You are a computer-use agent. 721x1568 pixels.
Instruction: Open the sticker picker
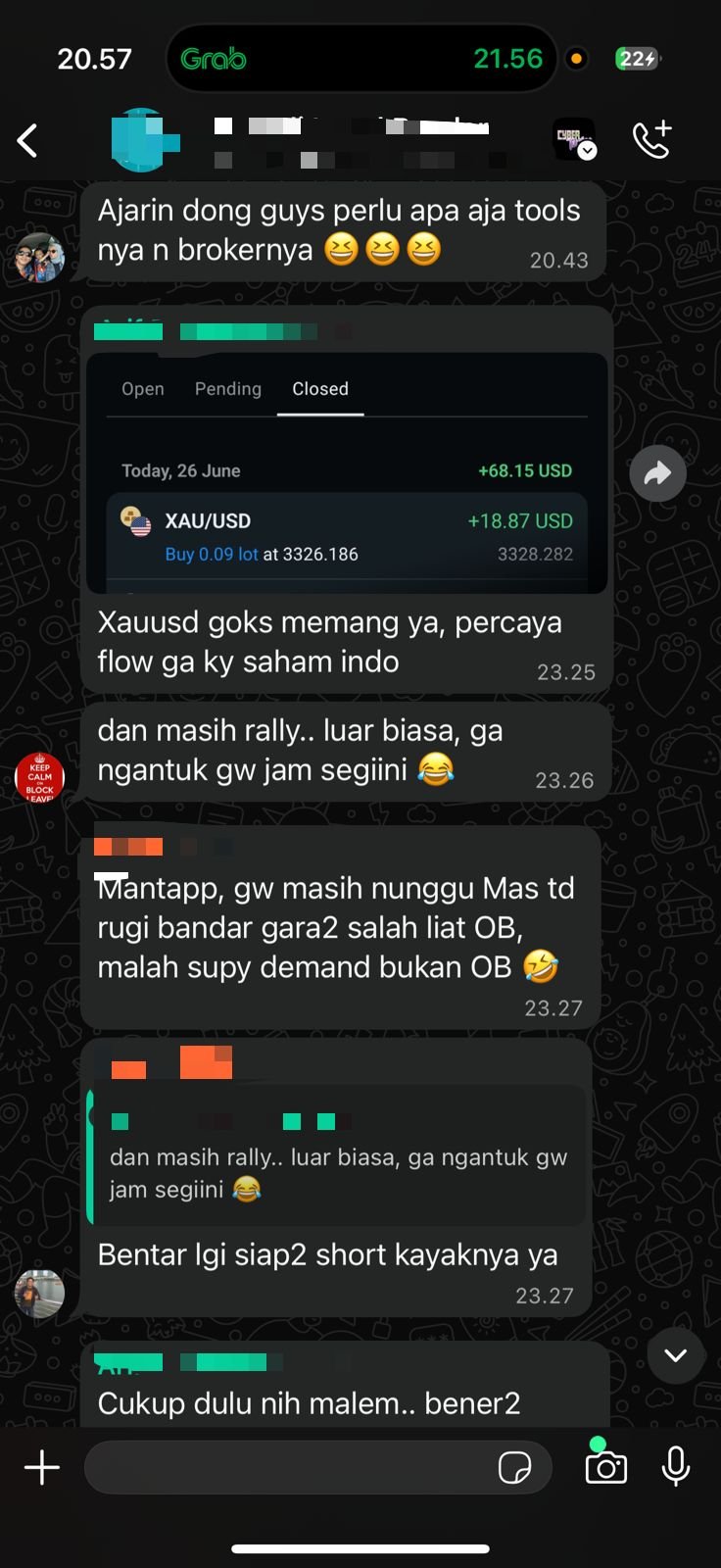tap(515, 1467)
